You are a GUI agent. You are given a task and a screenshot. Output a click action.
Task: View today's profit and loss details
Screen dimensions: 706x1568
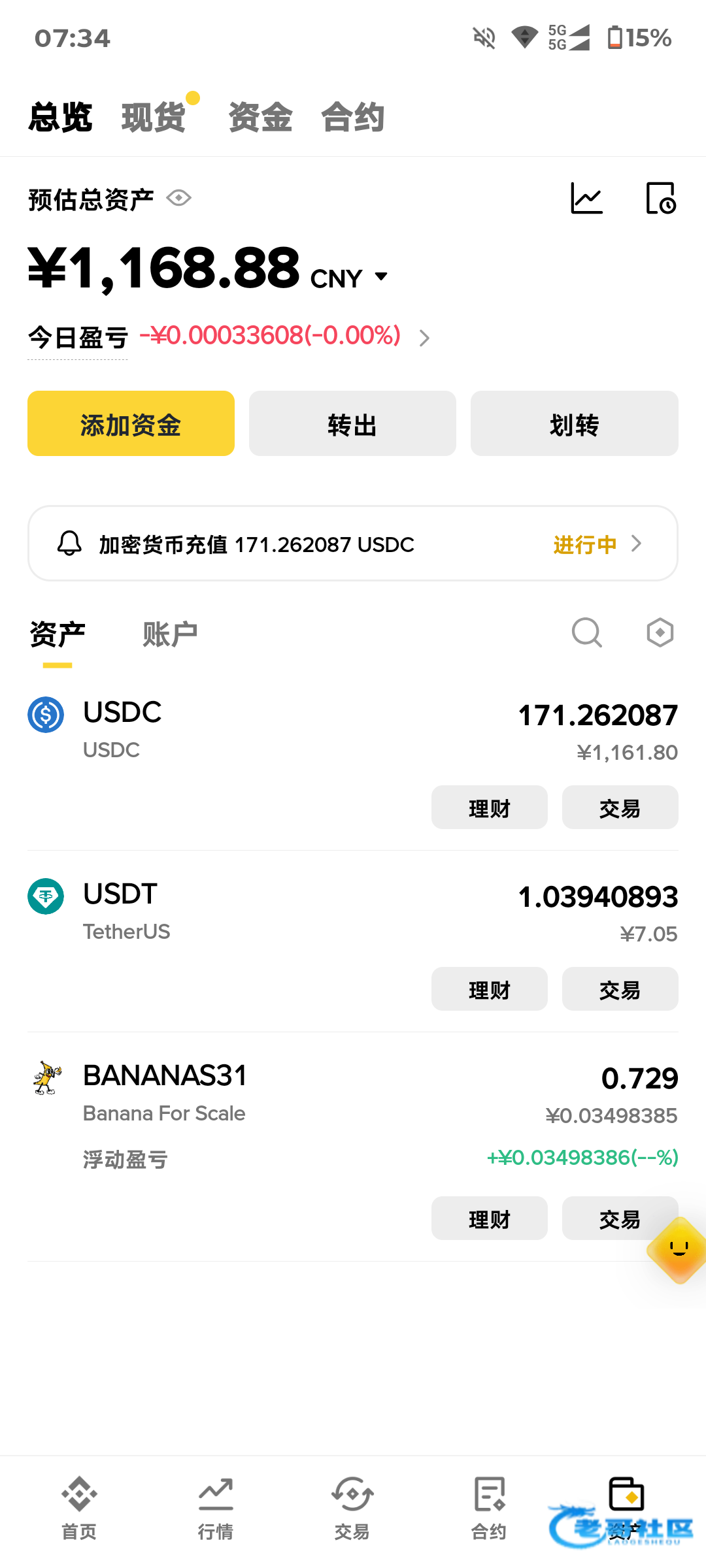(x=229, y=337)
